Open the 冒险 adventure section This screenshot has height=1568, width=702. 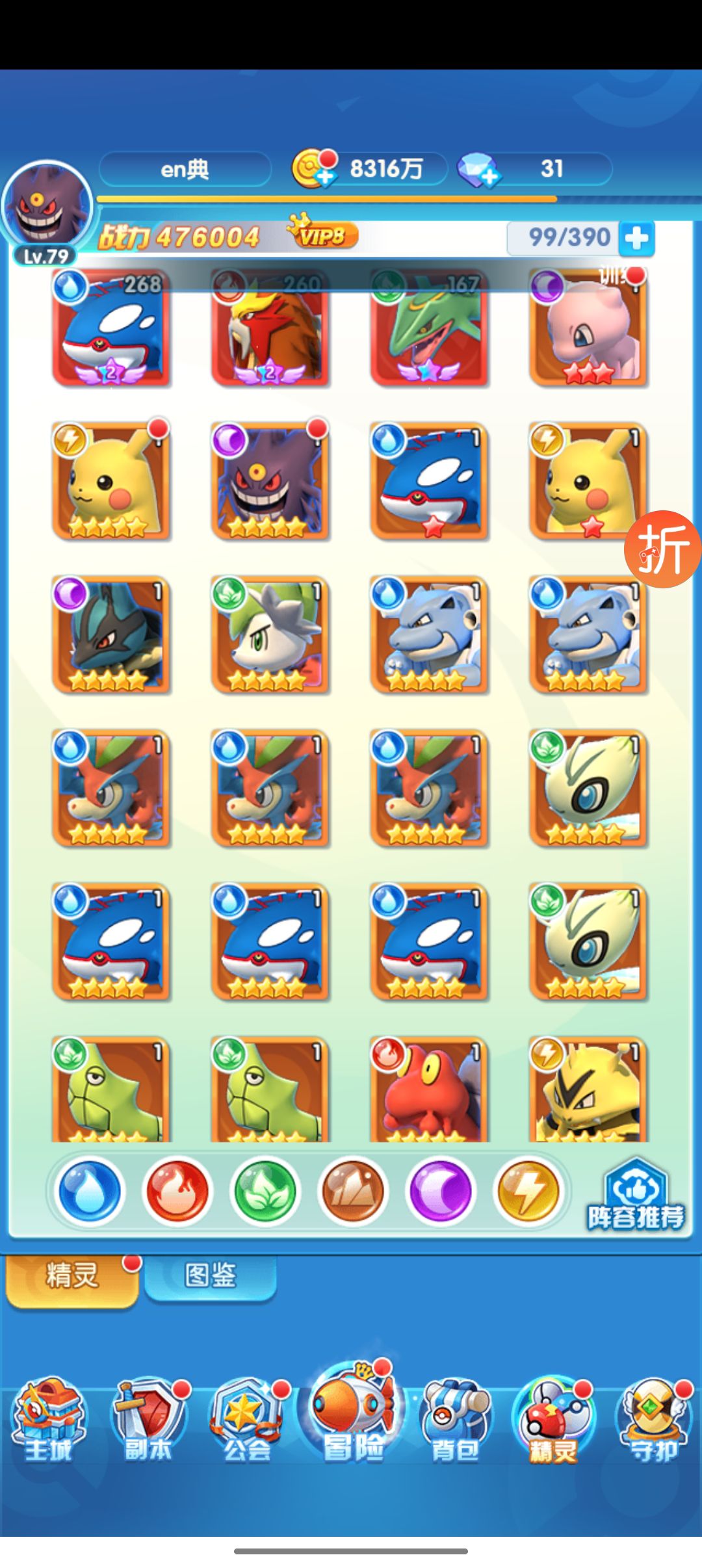(x=352, y=1414)
